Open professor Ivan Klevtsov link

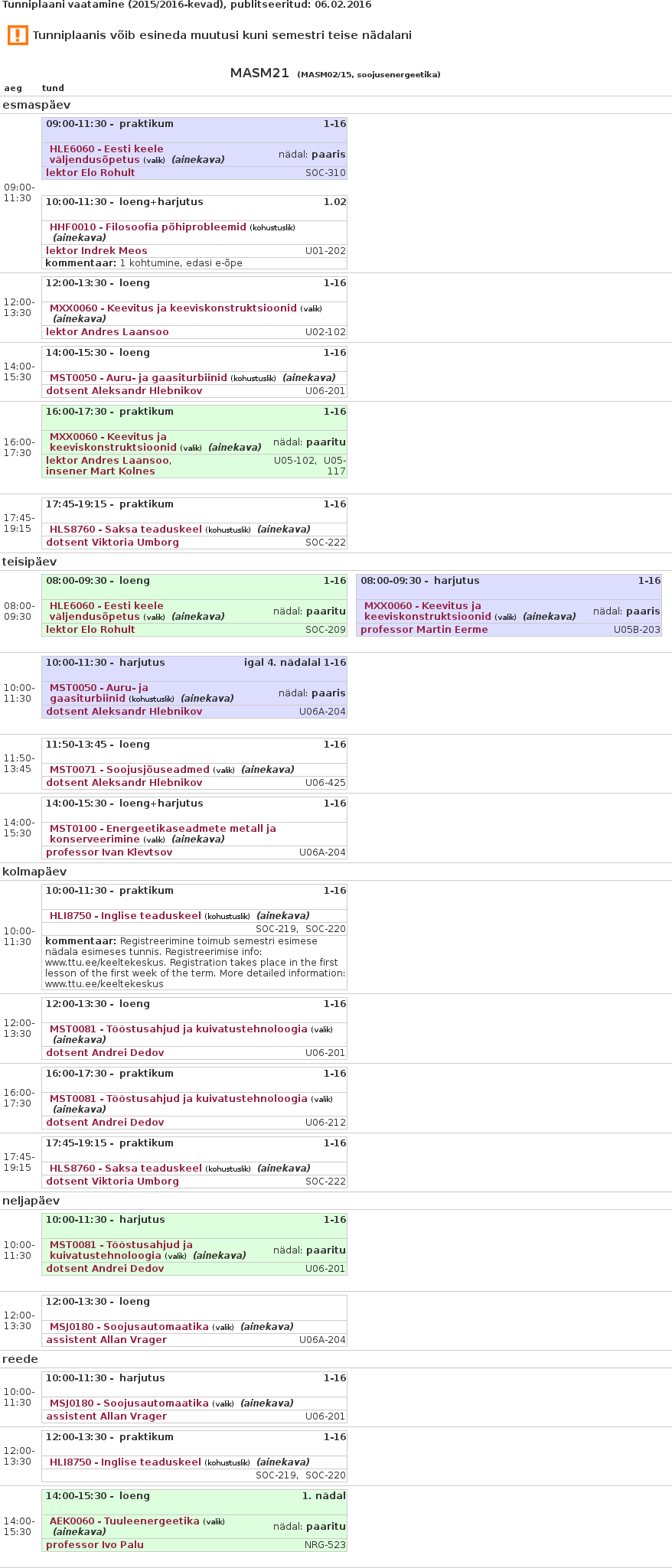[109, 852]
